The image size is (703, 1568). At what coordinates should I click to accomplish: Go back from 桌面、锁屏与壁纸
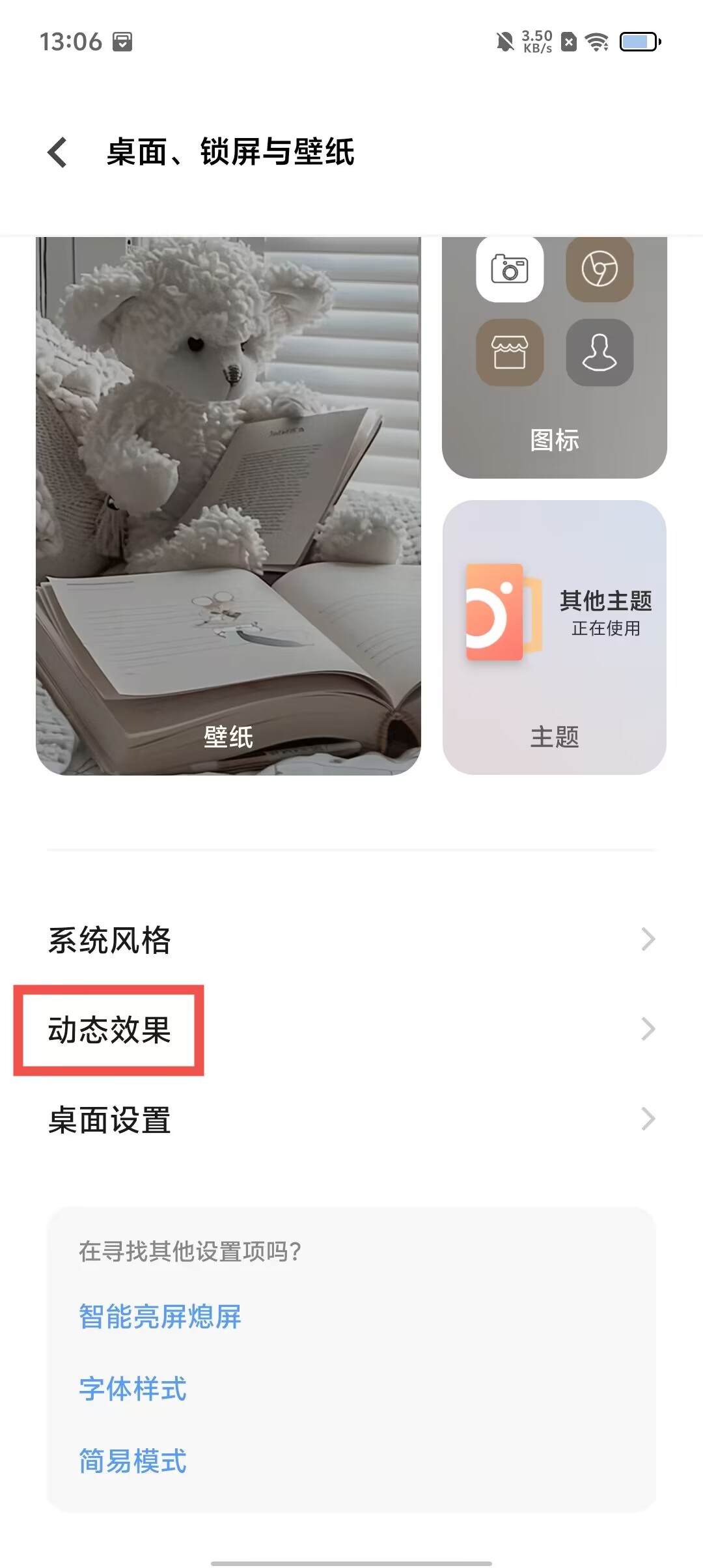coord(58,152)
